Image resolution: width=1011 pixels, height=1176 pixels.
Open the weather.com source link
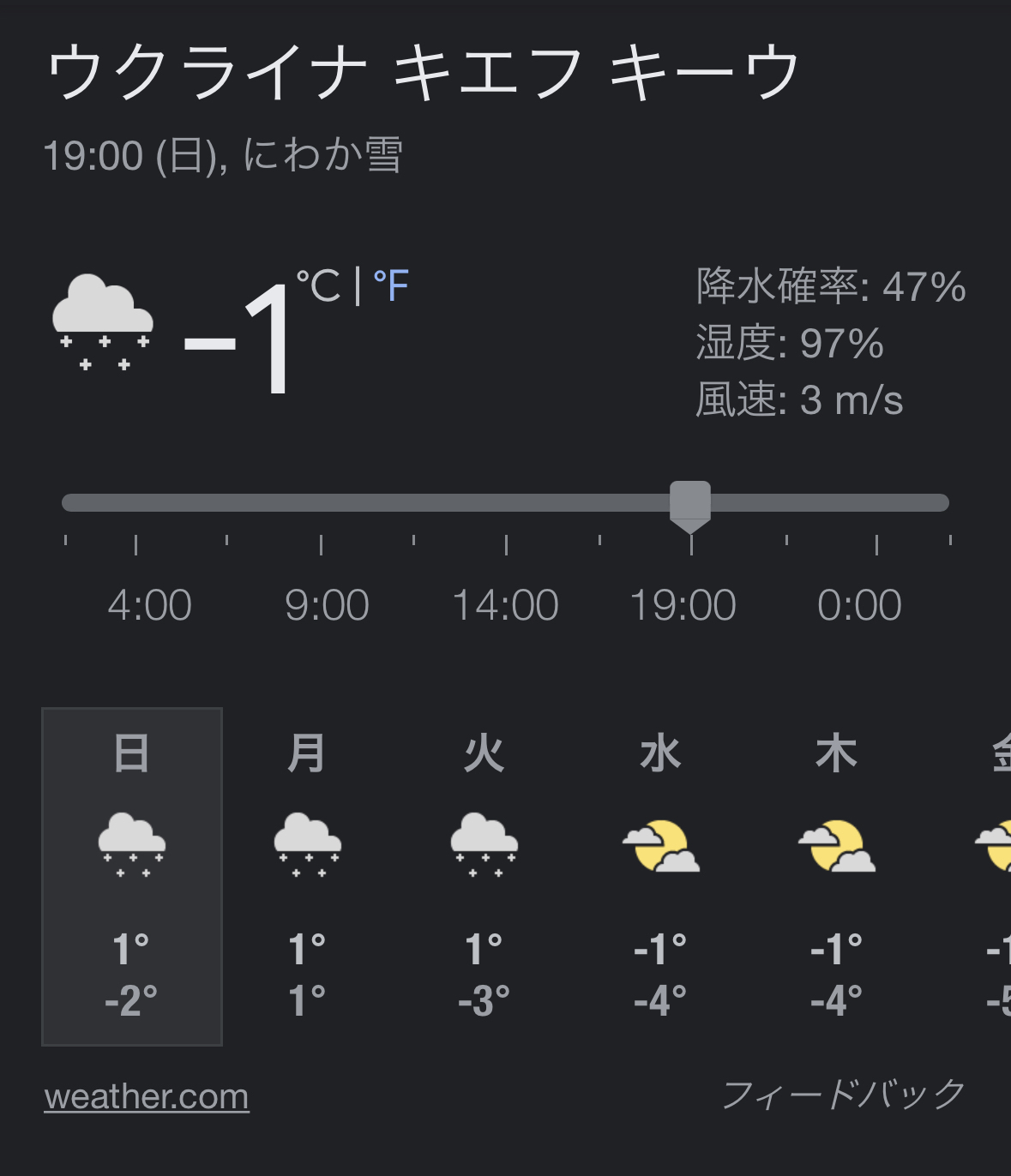click(x=147, y=1096)
